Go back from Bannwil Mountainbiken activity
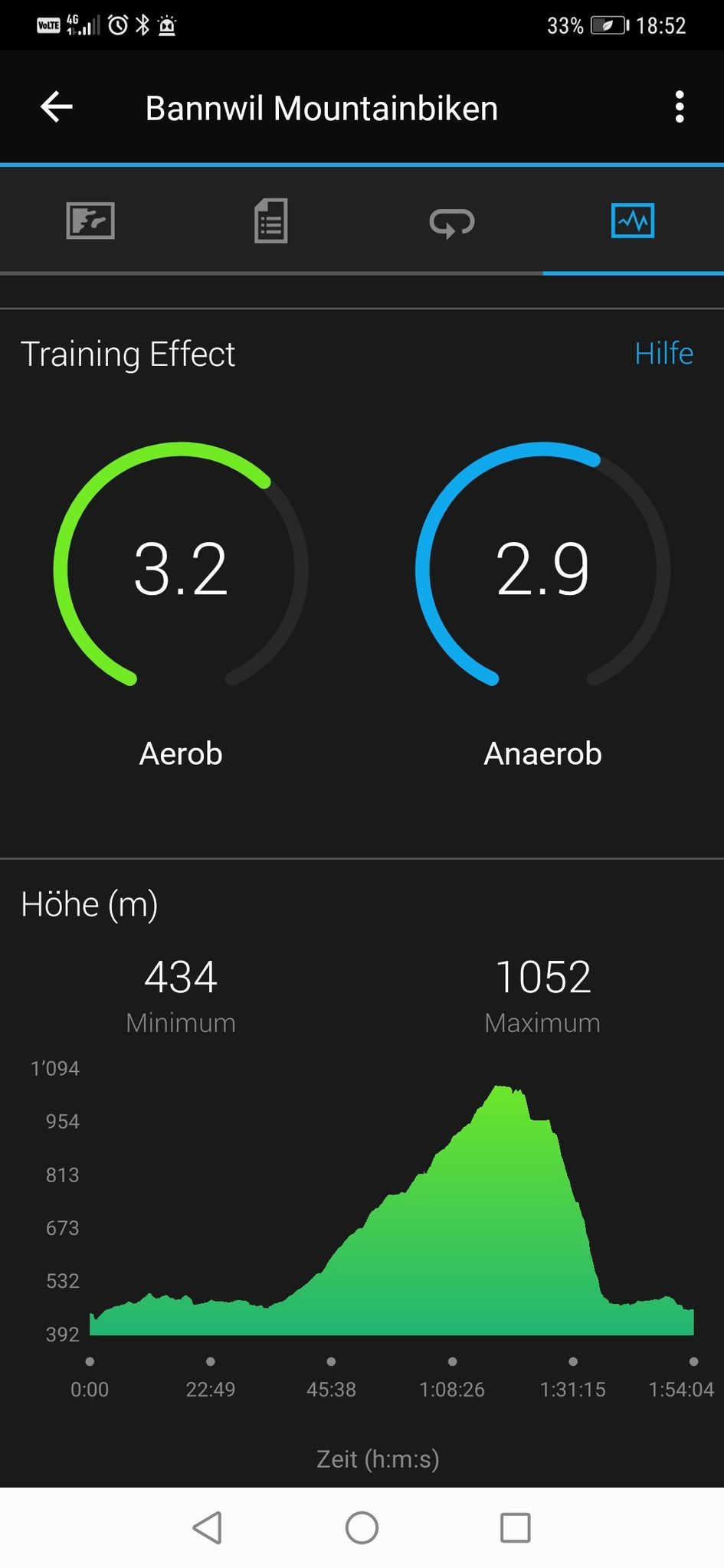Image resolution: width=724 pixels, height=1568 pixels. tap(56, 107)
